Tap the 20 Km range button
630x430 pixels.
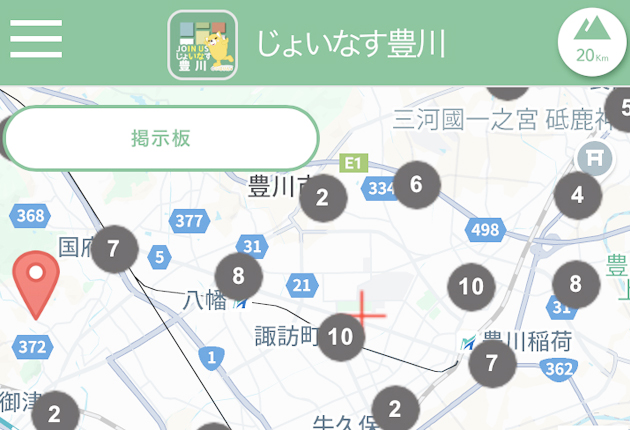[x=592, y=42]
